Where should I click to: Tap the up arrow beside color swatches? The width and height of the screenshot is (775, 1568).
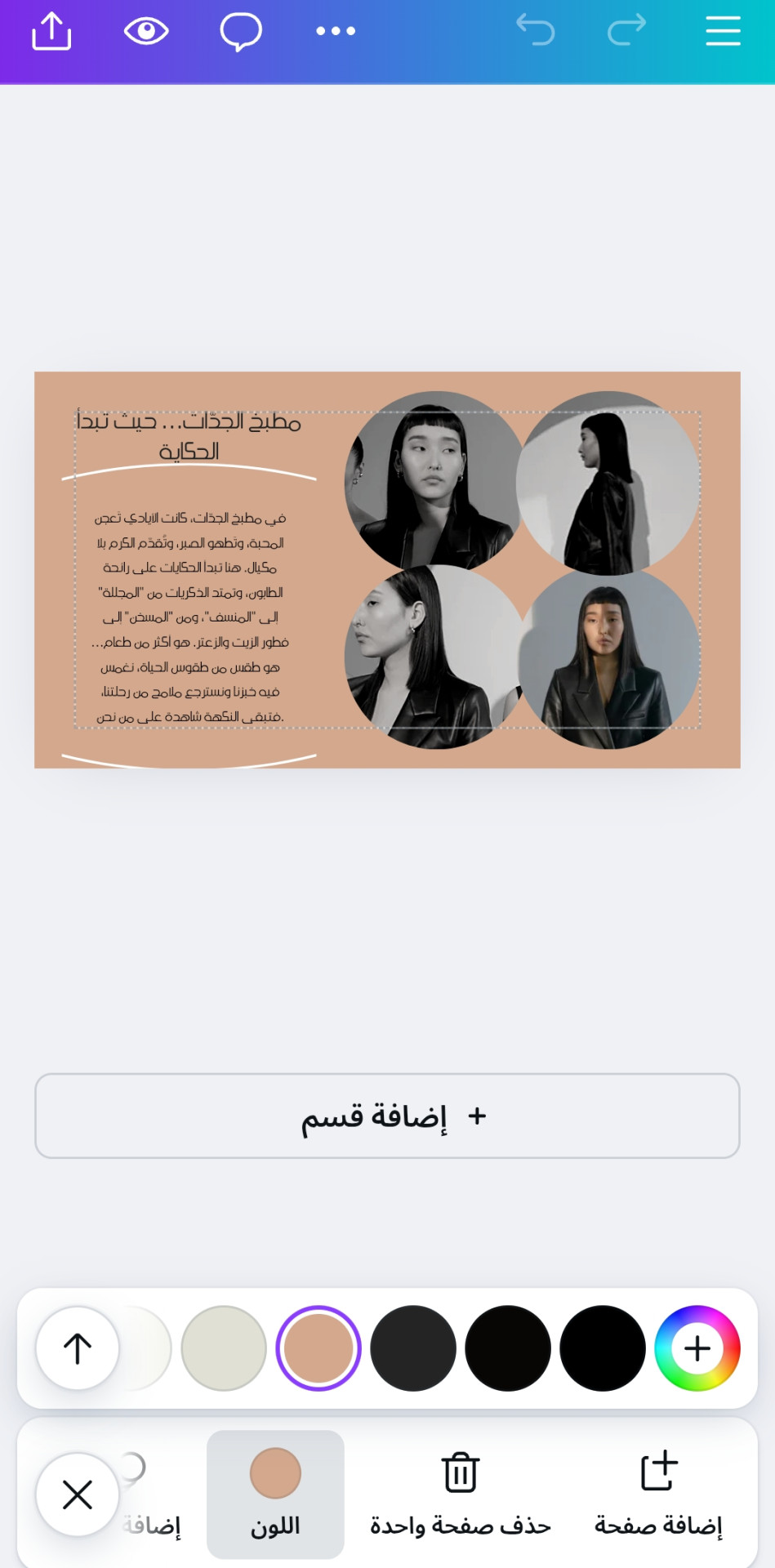pyautogui.click(x=78, y=1348)
